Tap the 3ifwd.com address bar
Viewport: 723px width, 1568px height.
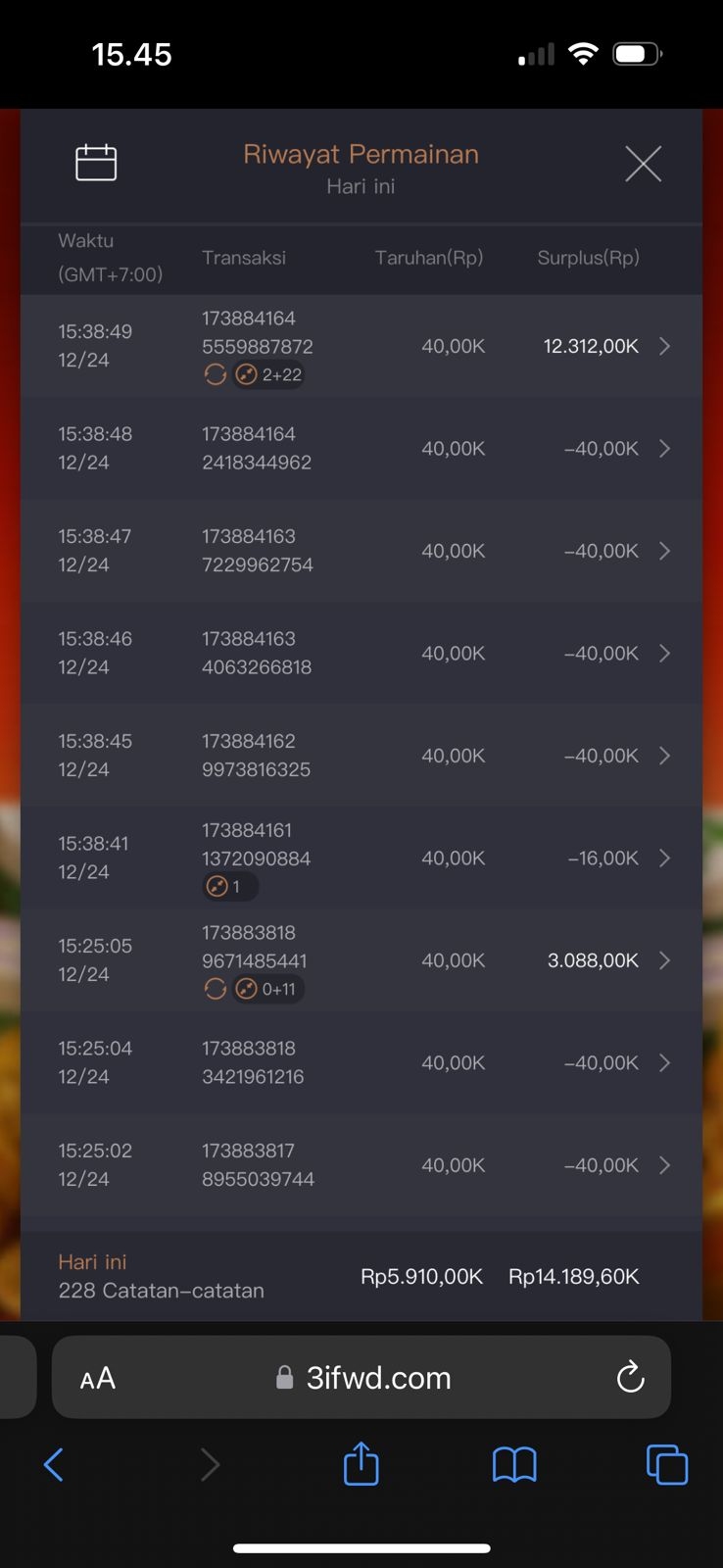378,1378
